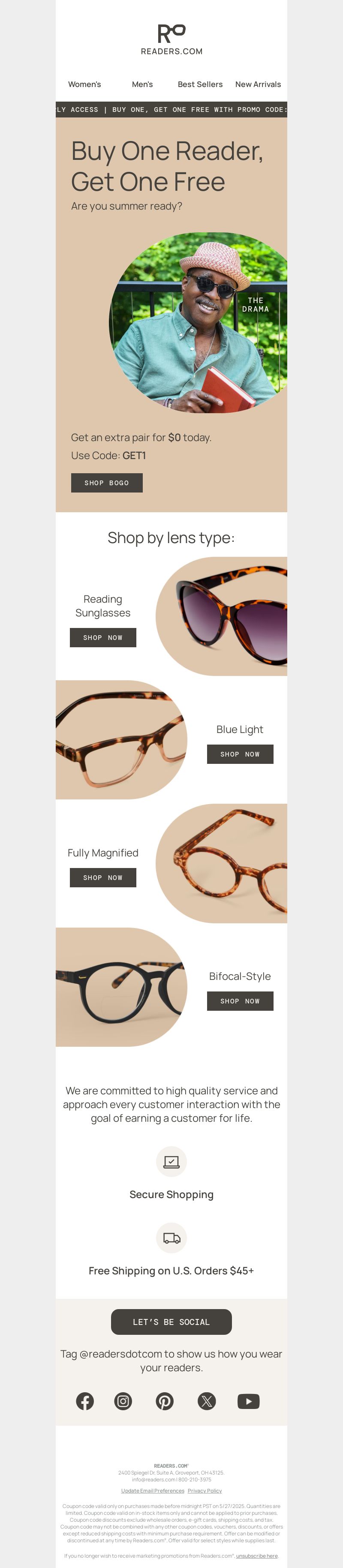The width and height of the screenshot is (343, 1568).
Task: Tap unsubscribe here link
Action: (256, 1556)
